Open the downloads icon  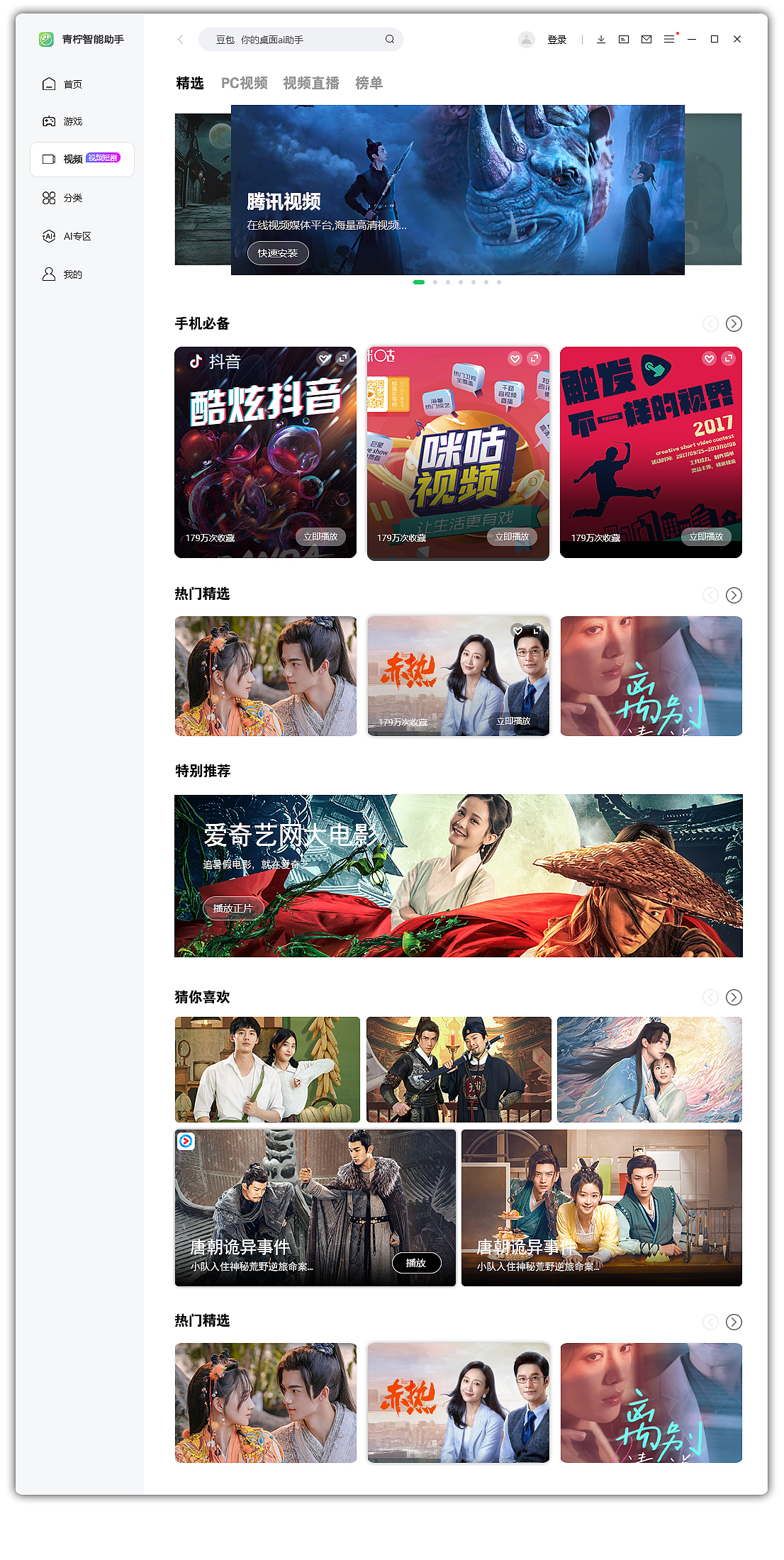coord(601,40)
